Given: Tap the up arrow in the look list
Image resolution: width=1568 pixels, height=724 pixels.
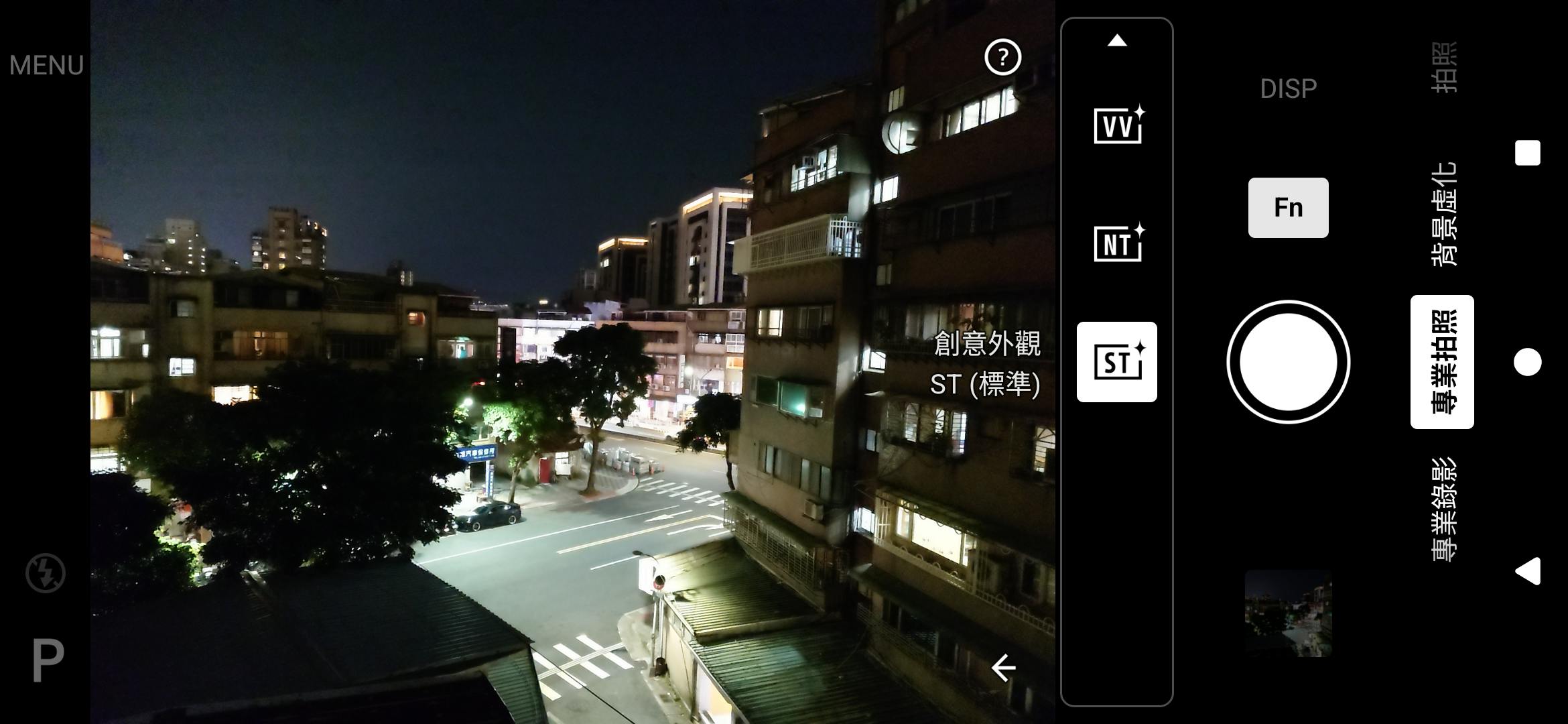Looking at the screenshot, I should pyautogui.click(x=1117, y=41).
